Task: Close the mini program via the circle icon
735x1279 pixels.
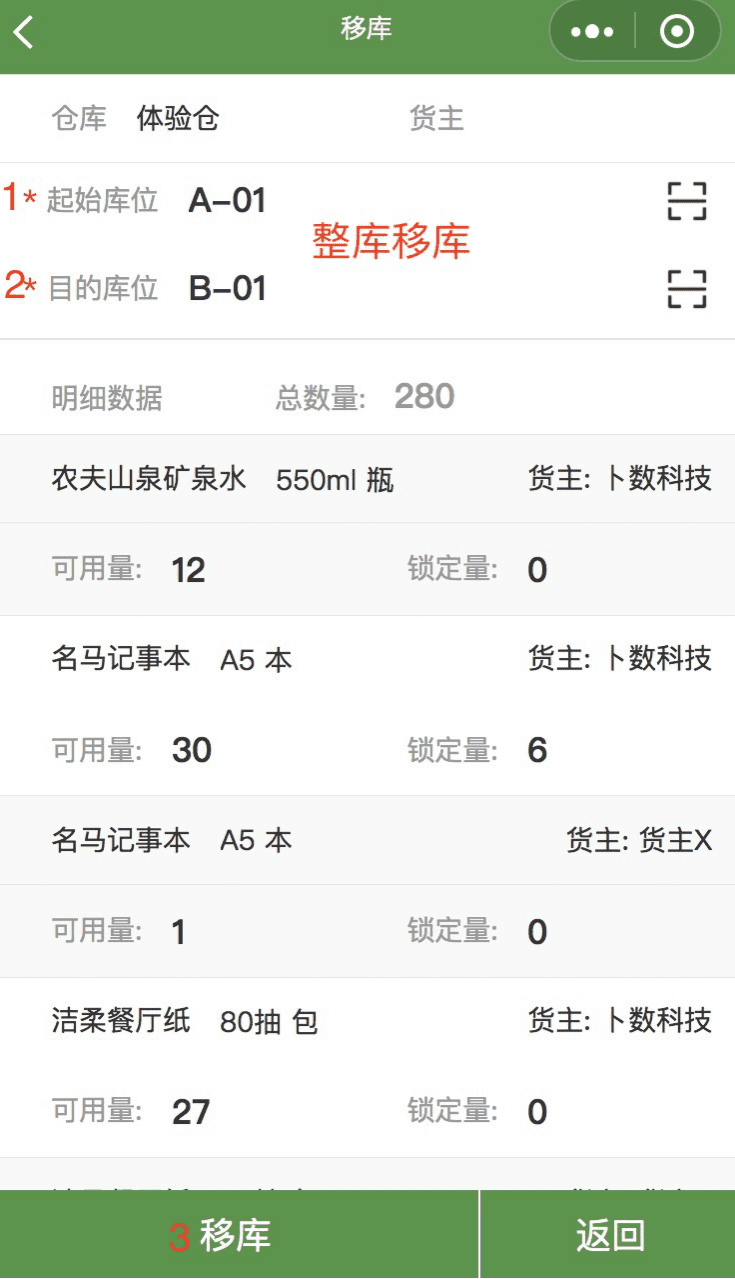Action: point(677,32)
